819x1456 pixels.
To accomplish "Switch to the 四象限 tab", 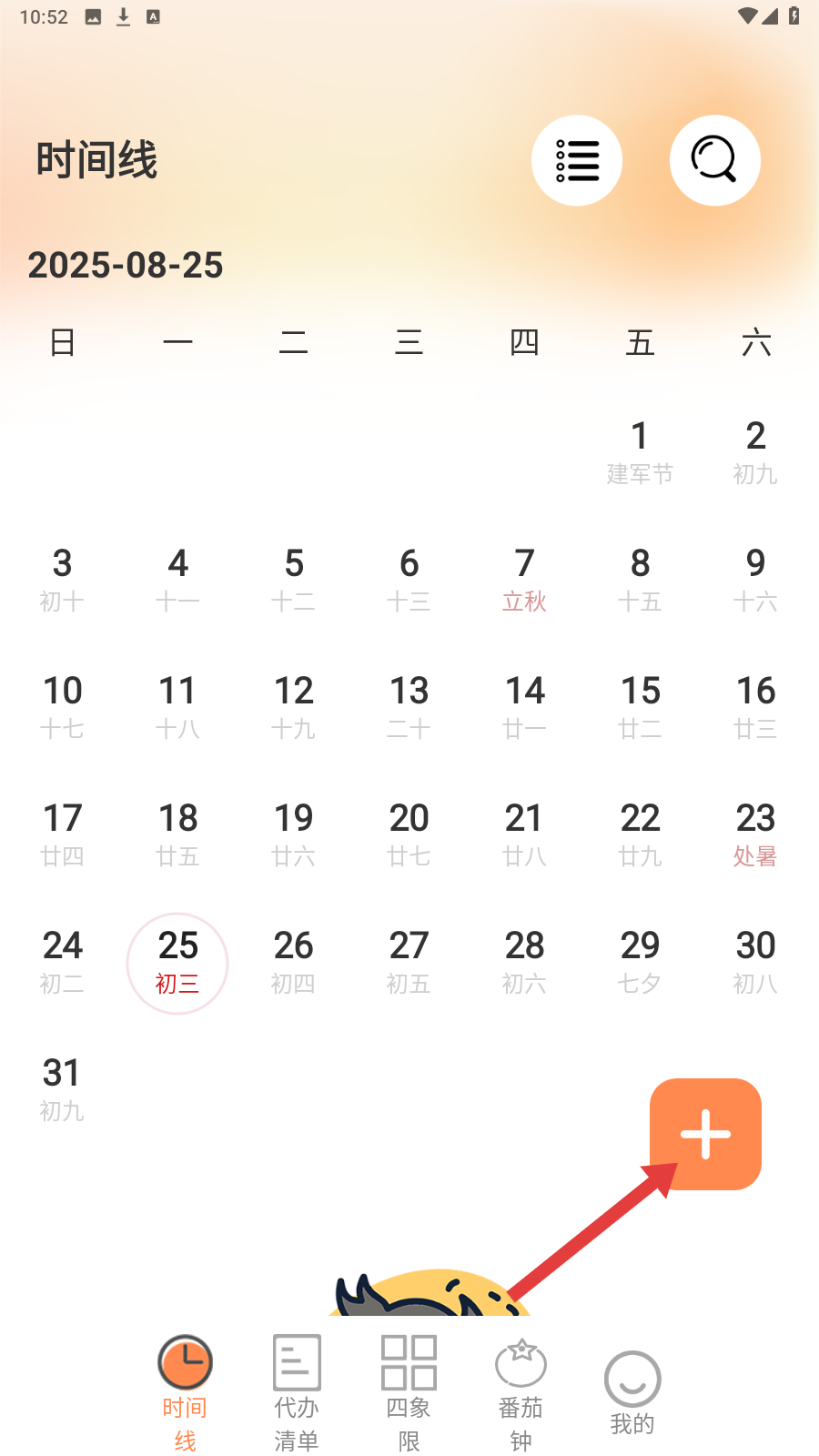I will coord(409,1392).
